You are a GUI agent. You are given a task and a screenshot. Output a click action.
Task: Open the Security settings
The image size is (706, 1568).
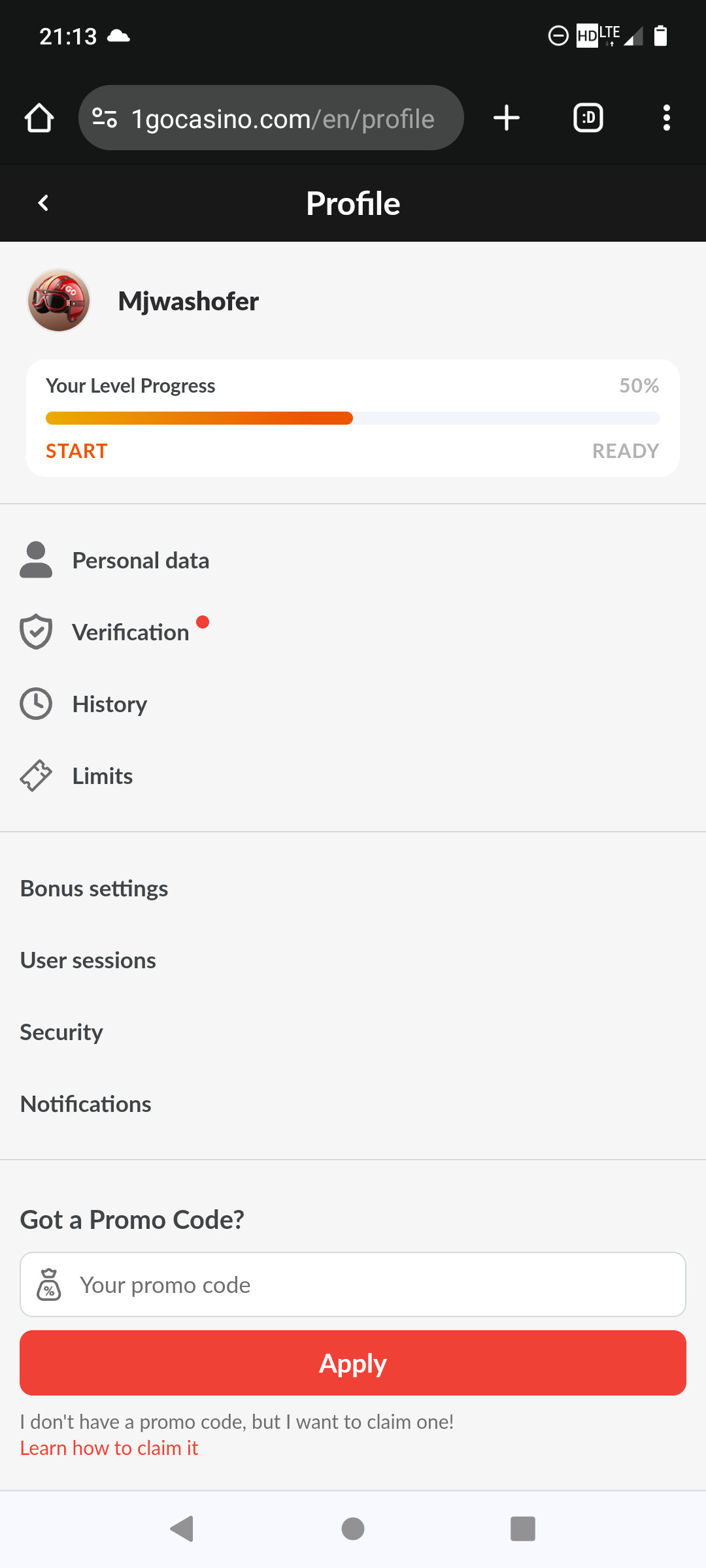point(353,1032)
